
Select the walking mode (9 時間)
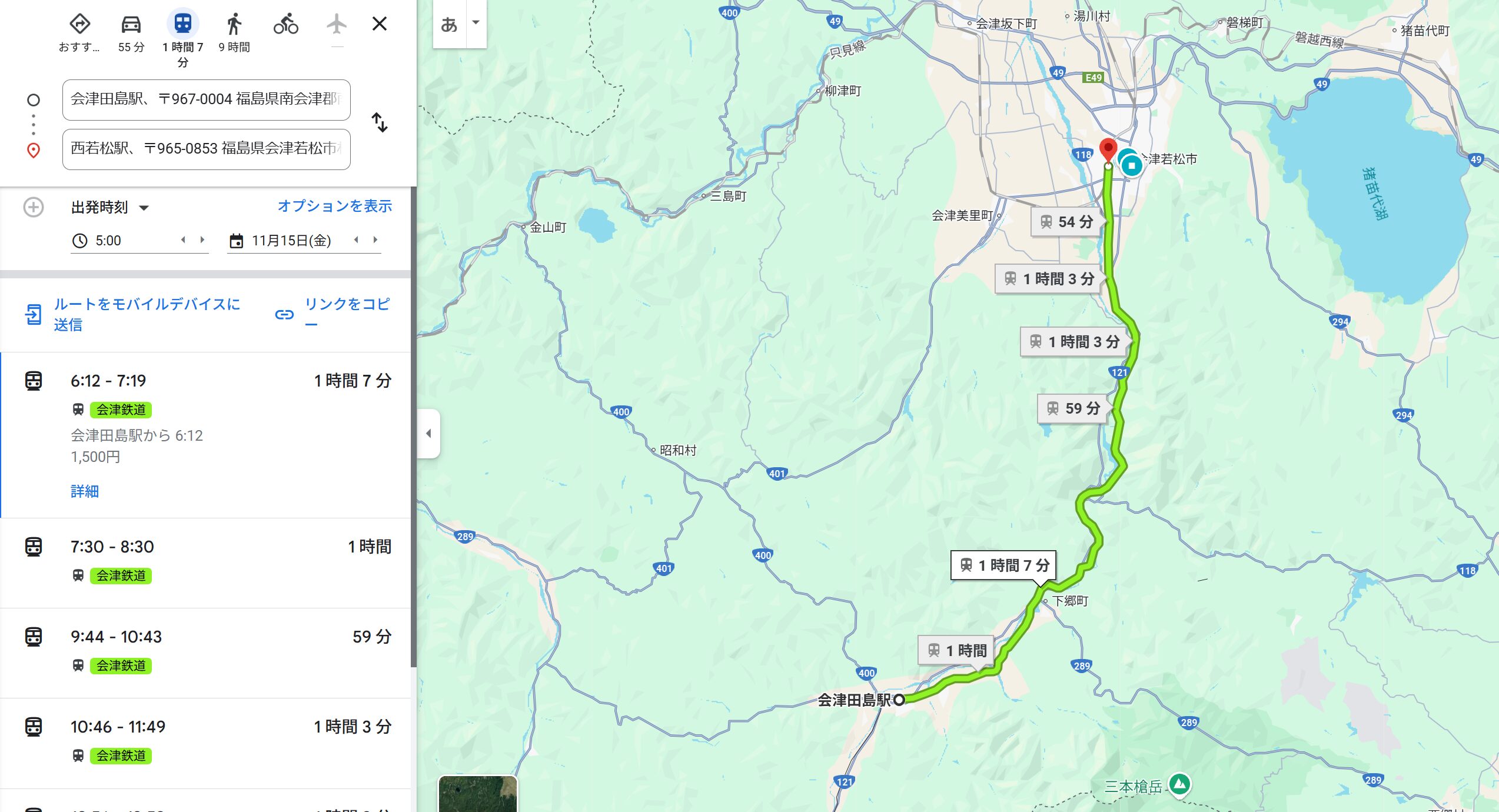tap(234, 32)
